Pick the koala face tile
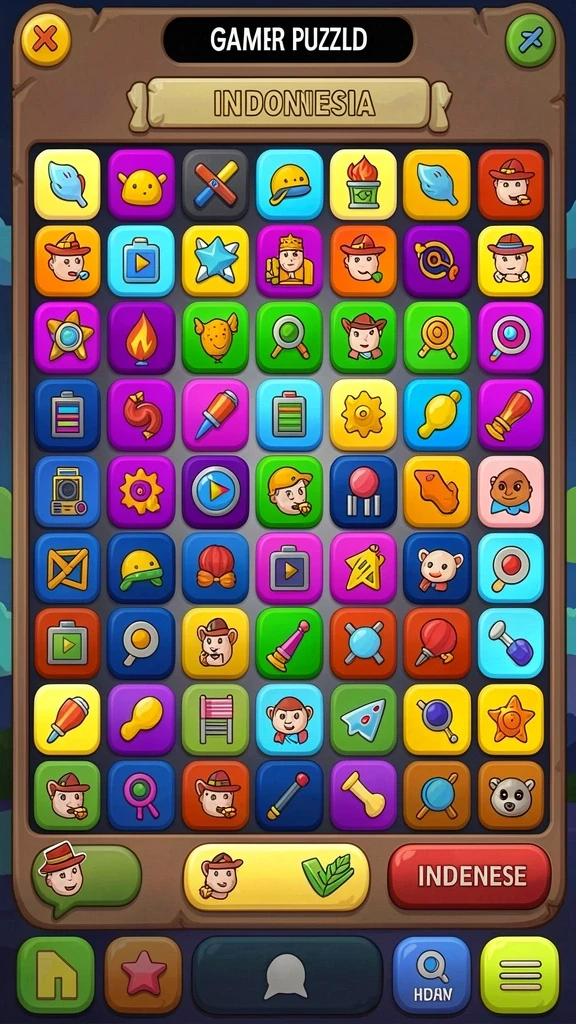 (x=511, y=795)
